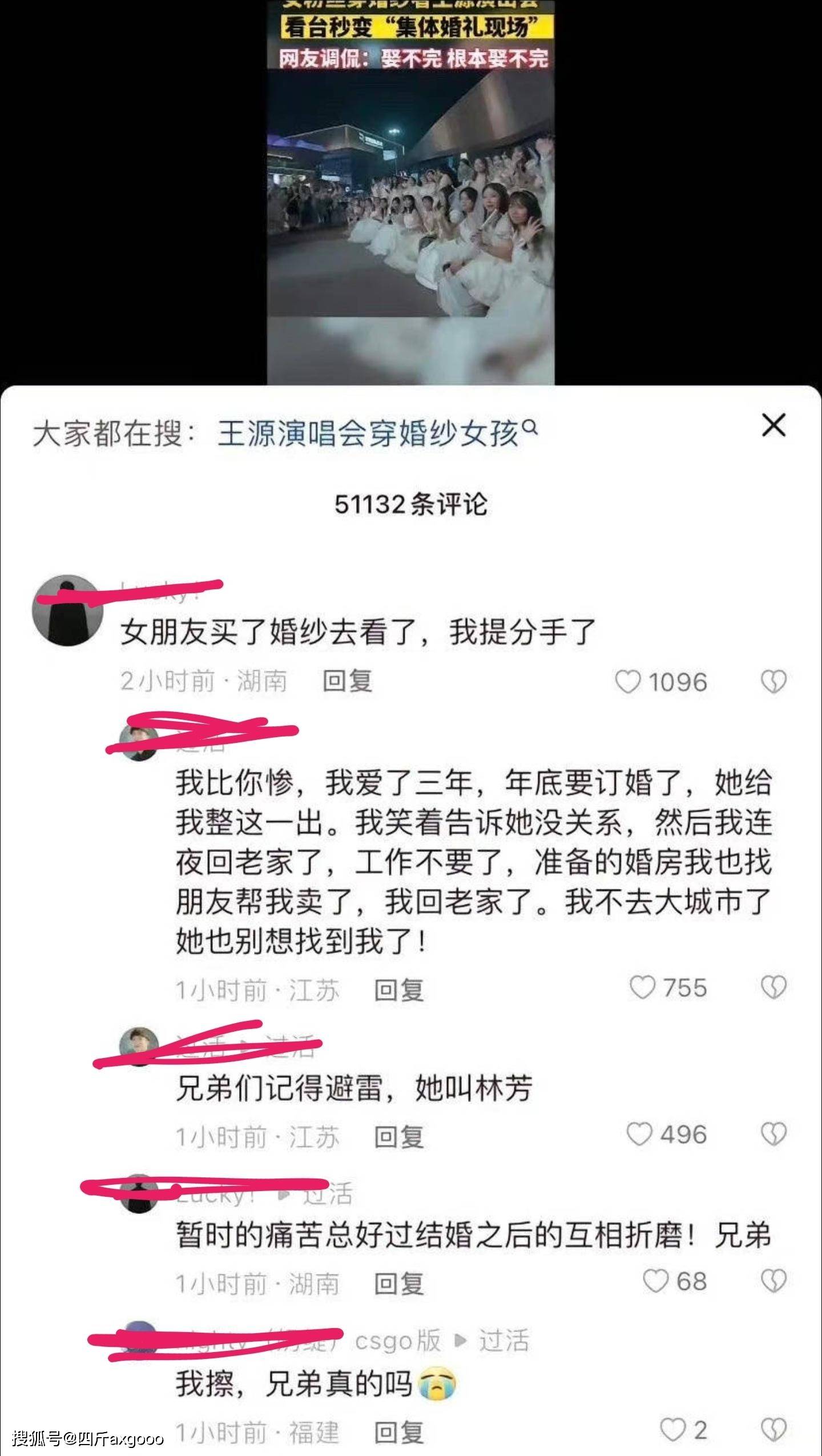
Task: Reply to the 女朋友买了婚纱 comment
Action: tap(347, 681)
